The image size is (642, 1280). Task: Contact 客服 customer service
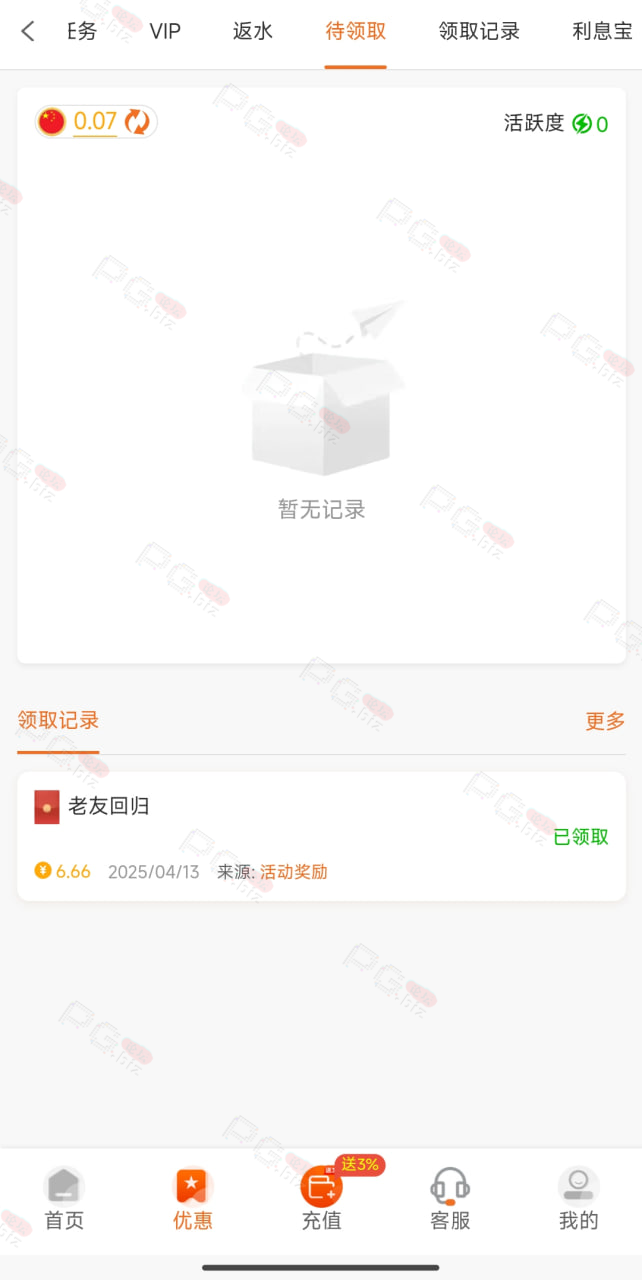coord(450,1199)
